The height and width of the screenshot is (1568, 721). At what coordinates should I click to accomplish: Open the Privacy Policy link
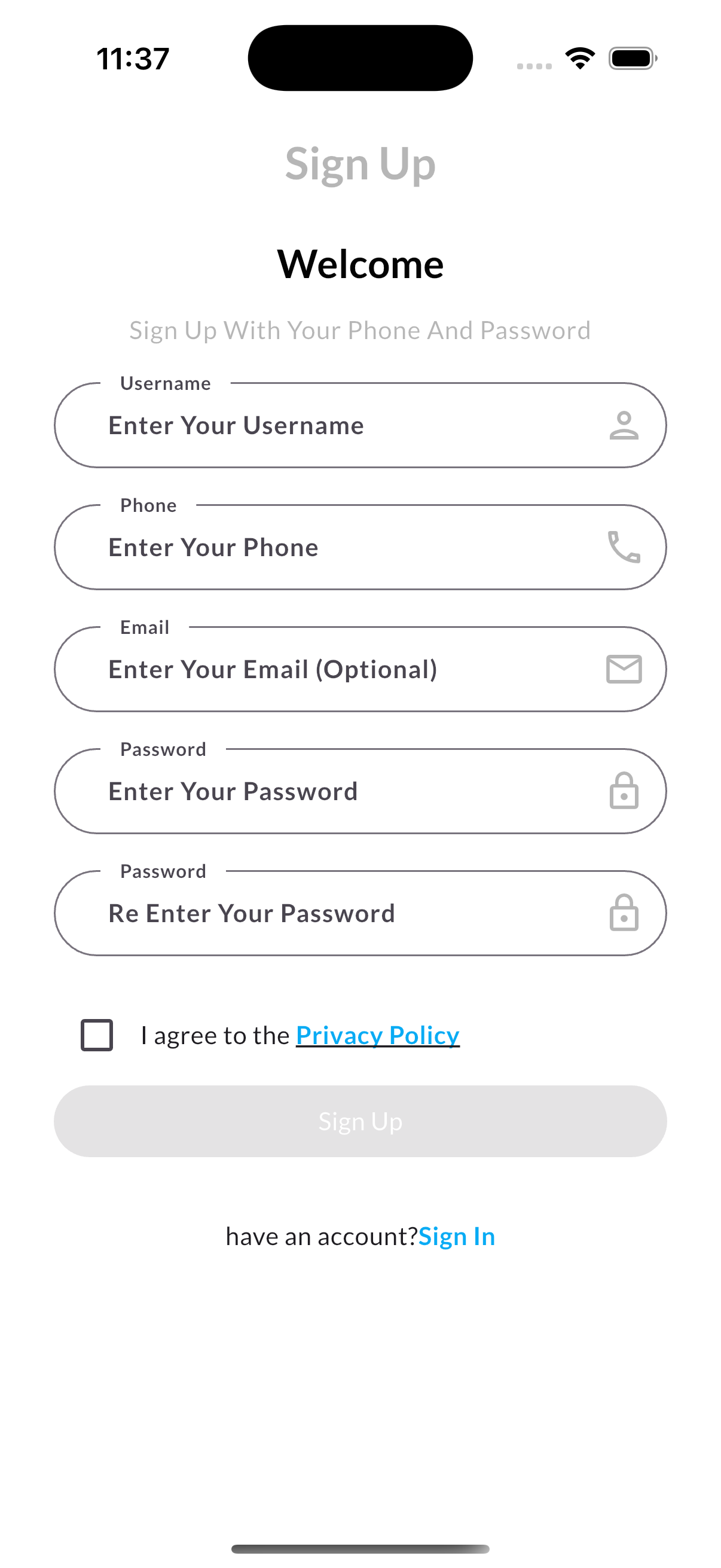pos(377,1035)
